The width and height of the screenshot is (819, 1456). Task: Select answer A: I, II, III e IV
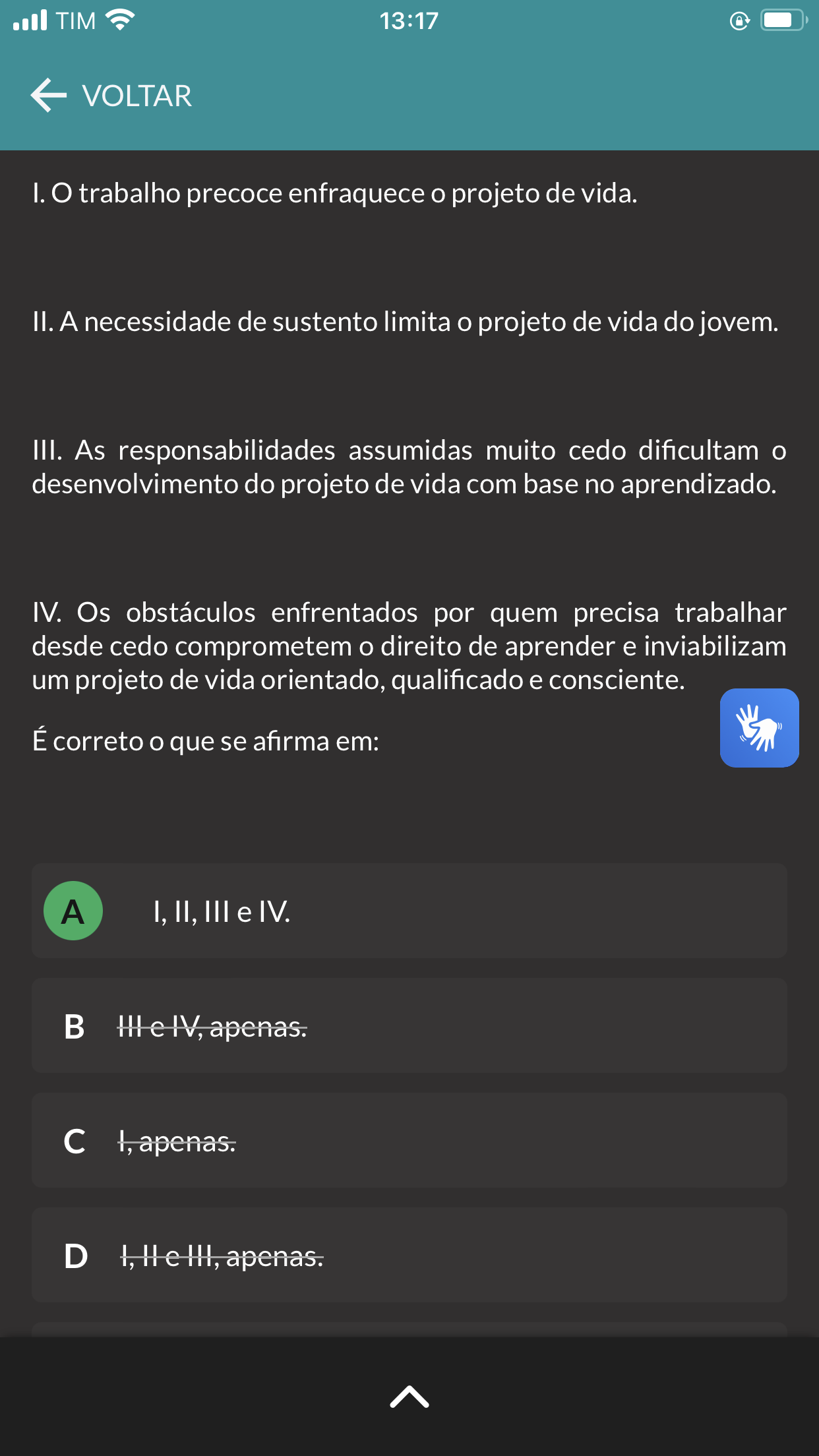point(409,911)
